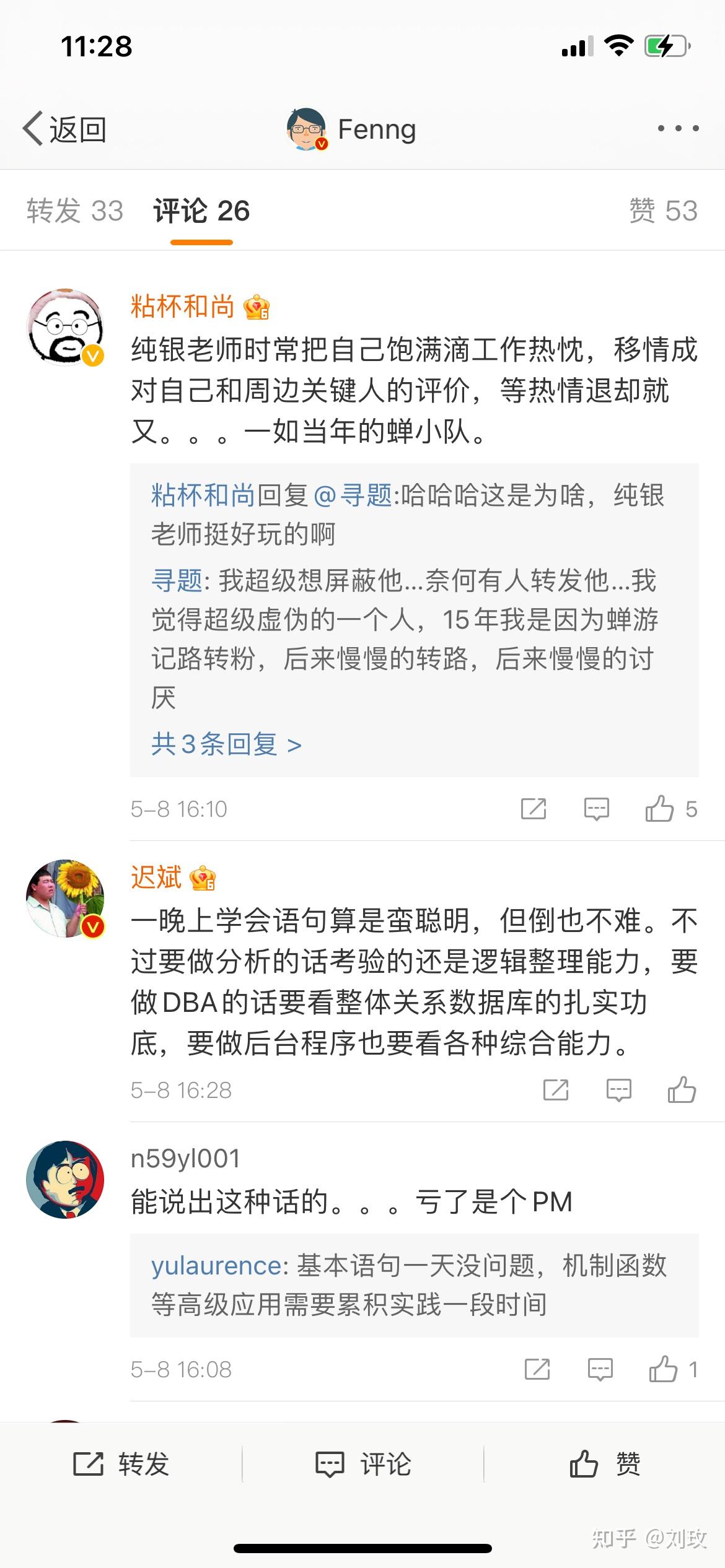Screen dimensions: 725x1568
Task: Repost 迟斌's comment
Action: 555,1090
